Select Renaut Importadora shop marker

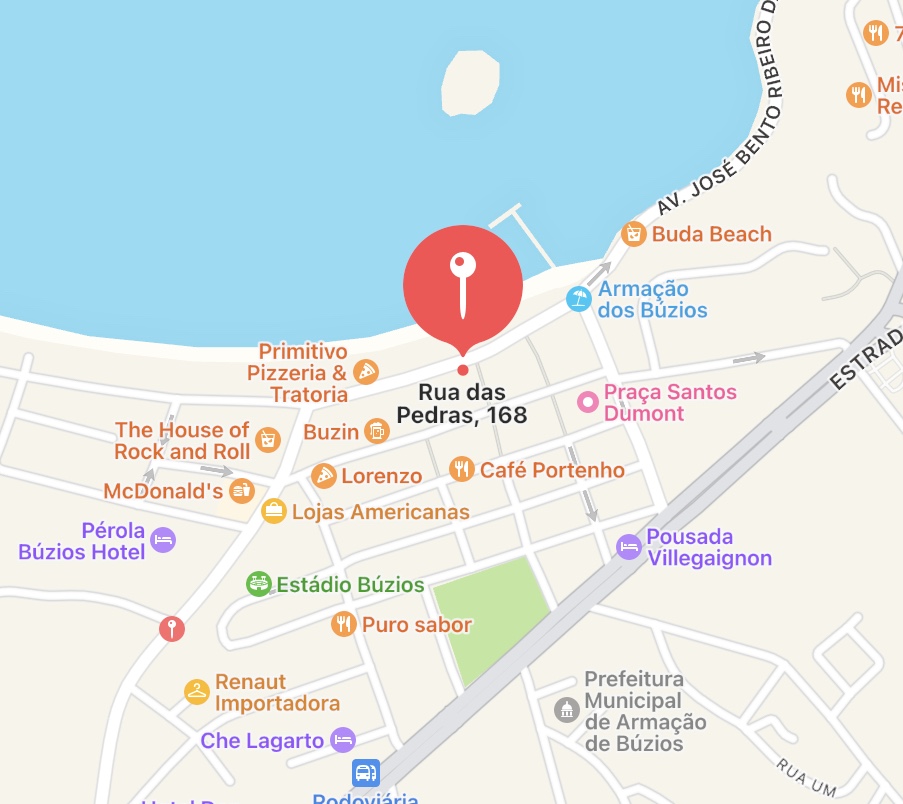tap(197, 691)
